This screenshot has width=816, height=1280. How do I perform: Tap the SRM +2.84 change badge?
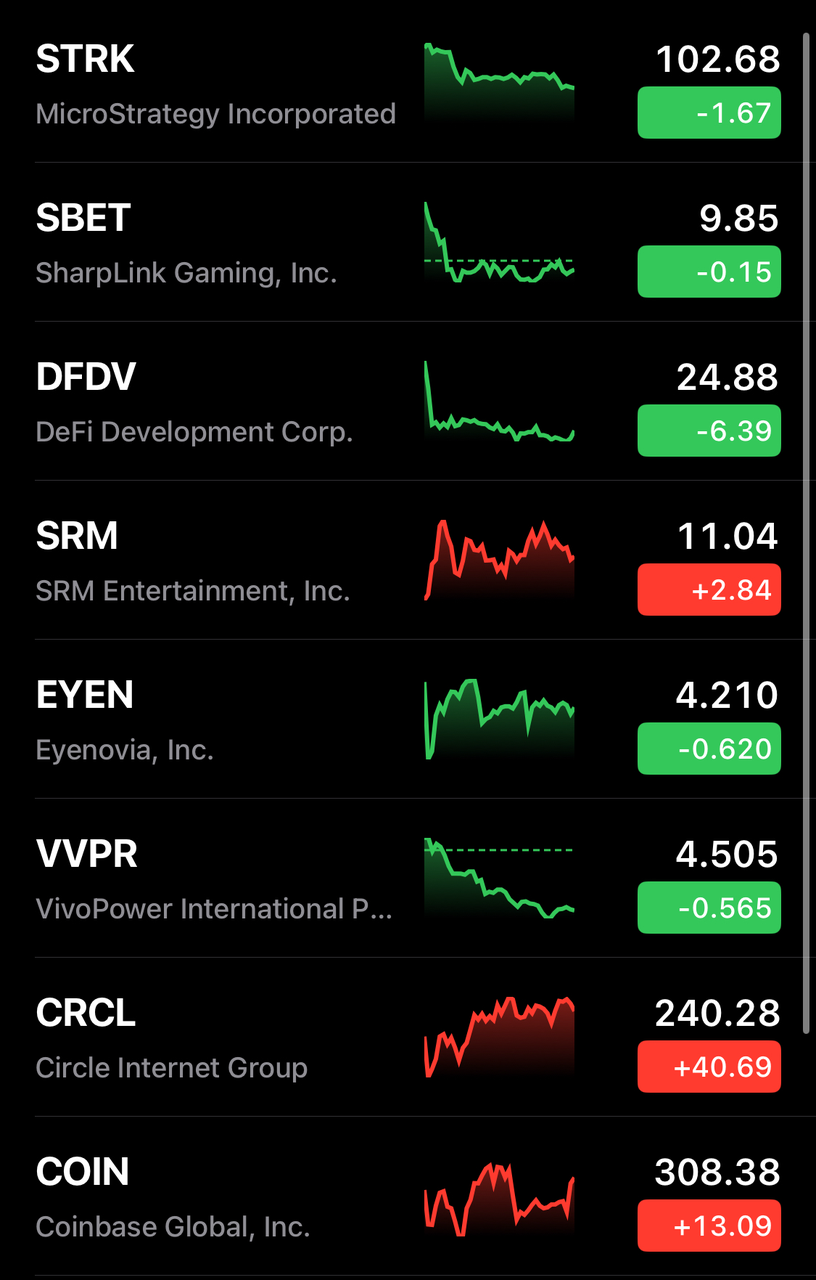(709, 590)
